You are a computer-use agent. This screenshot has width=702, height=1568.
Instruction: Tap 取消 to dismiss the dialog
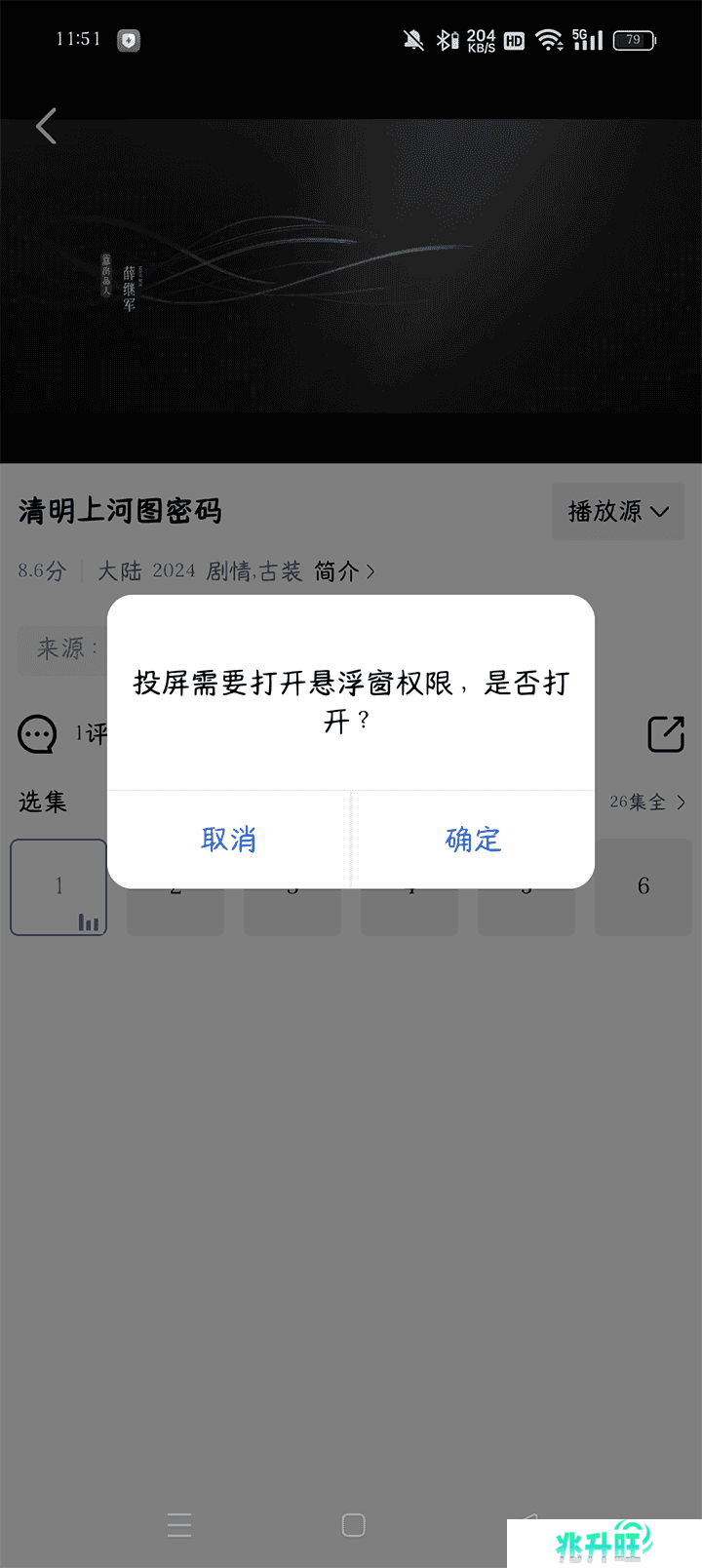click(x=229, y=840)
